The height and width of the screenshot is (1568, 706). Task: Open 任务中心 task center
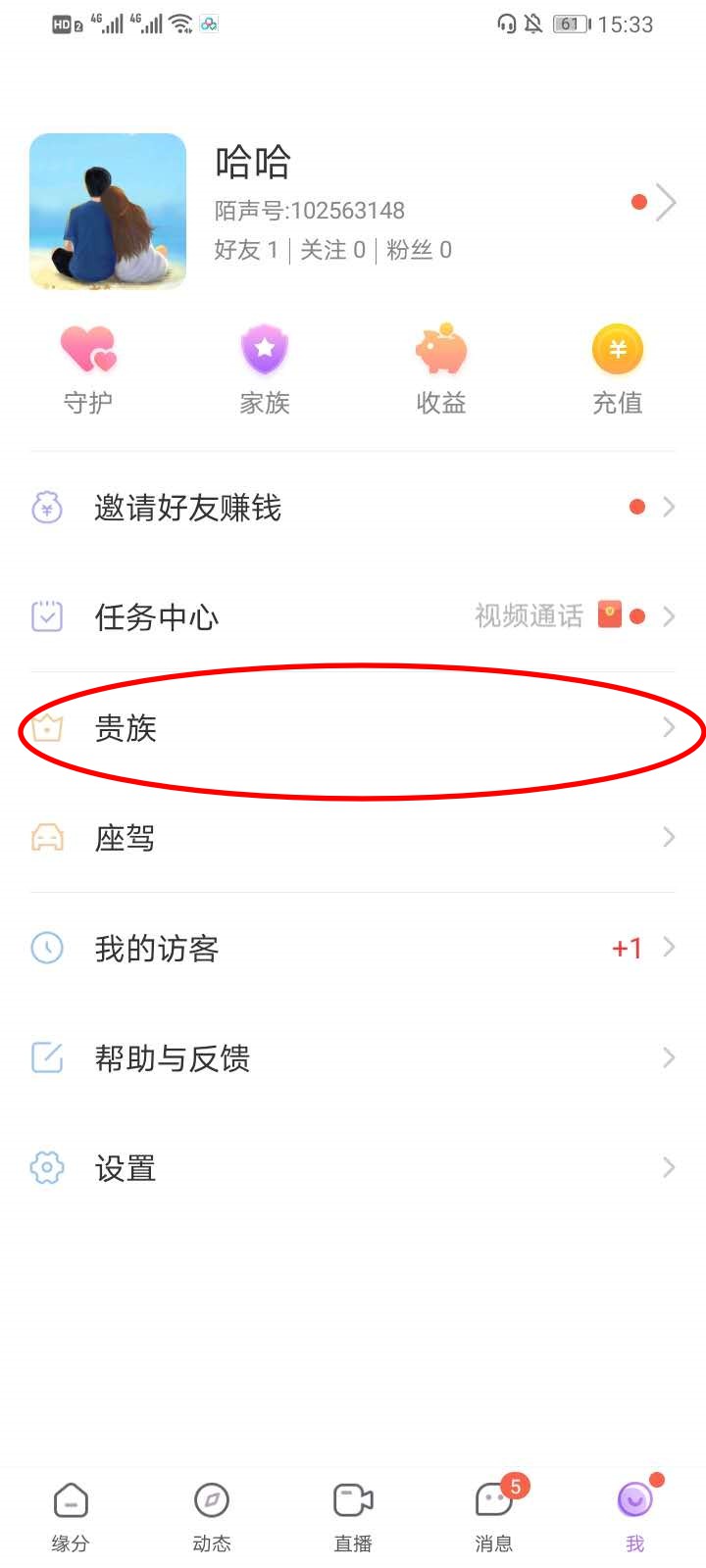point(353,616)
